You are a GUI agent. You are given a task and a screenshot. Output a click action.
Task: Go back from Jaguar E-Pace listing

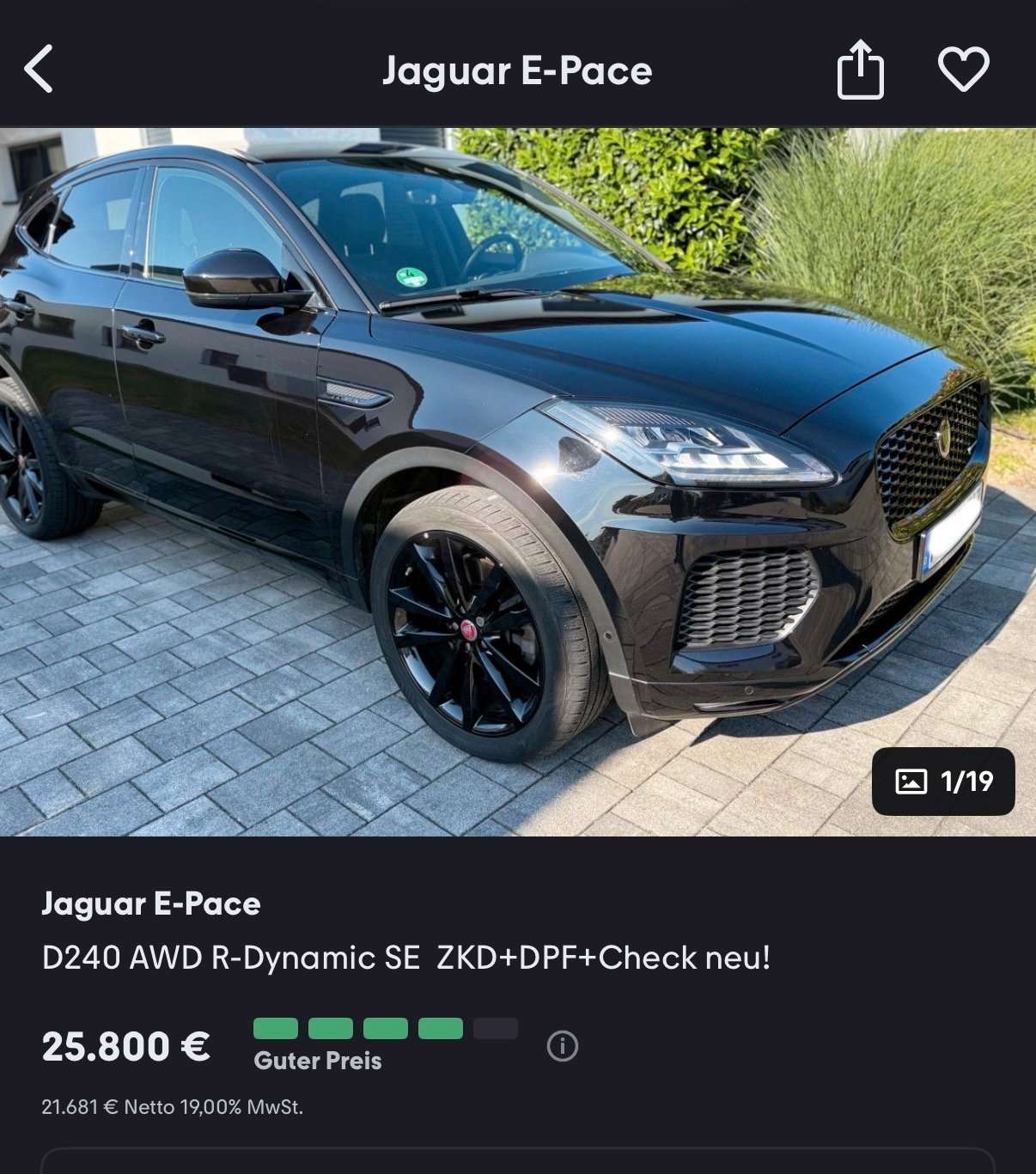[x=39, y=69]
